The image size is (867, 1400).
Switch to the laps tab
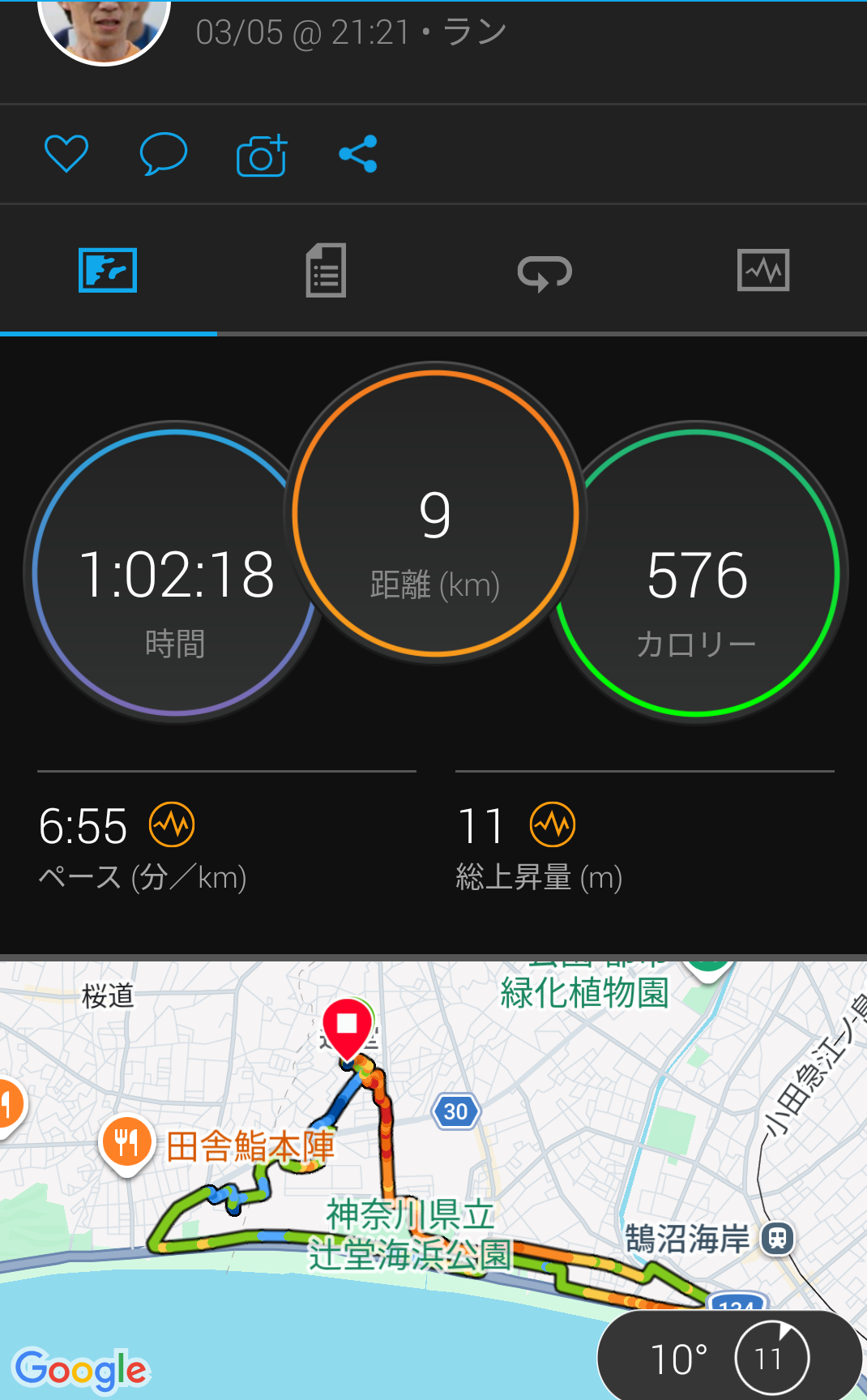[x=545, y=272]
